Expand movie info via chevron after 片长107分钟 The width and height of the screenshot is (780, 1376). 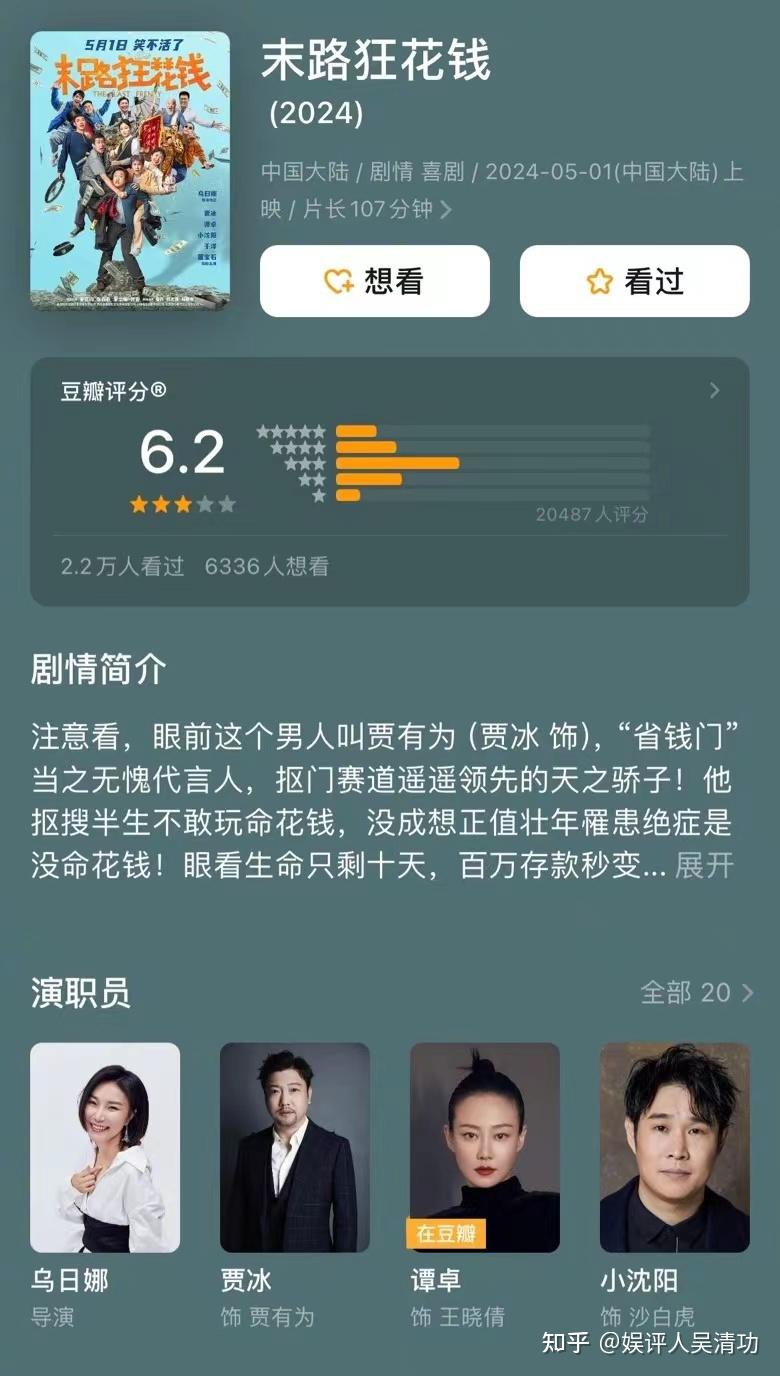pyautogui.click(x=445, y=211)
